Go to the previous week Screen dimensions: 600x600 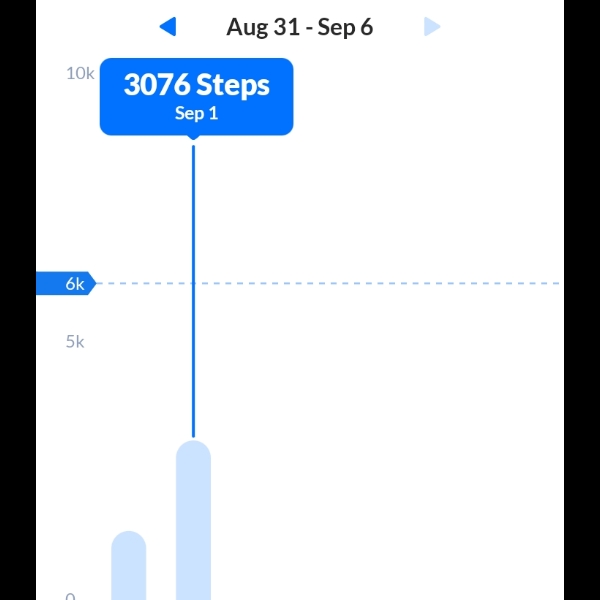click(x=168, y=27)
